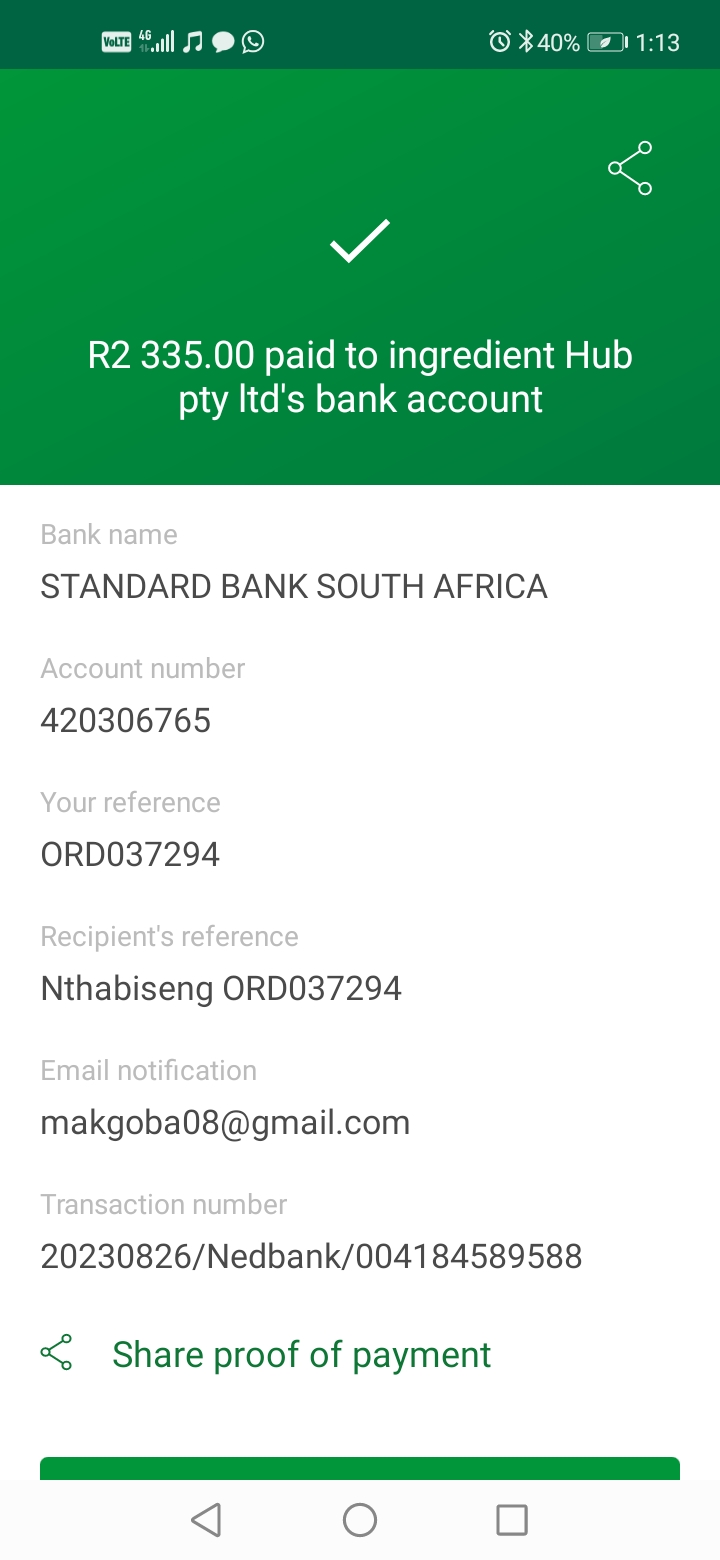Tap the share icon in the green header

pos(630,168)
